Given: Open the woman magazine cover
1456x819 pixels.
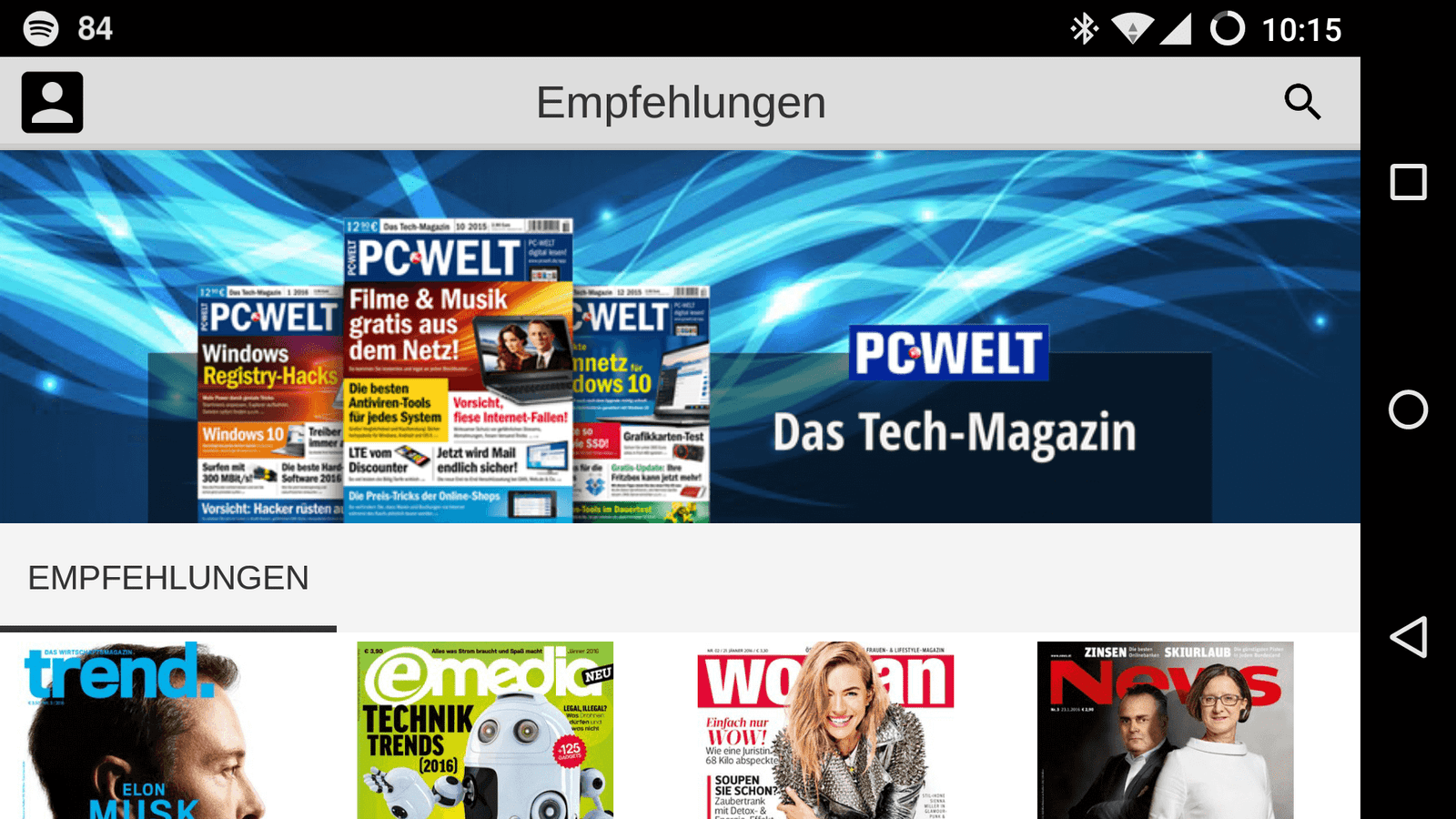Looking at the screenshot, I should pyautogui.click(x=825, y=730).
